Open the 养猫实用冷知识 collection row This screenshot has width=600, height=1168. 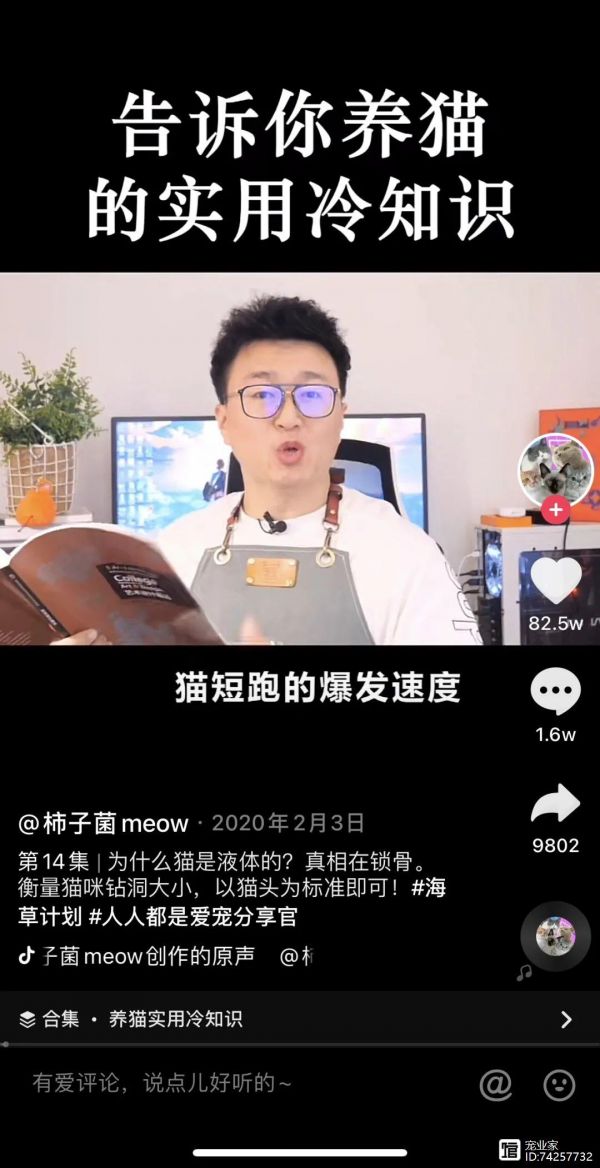299,1019
